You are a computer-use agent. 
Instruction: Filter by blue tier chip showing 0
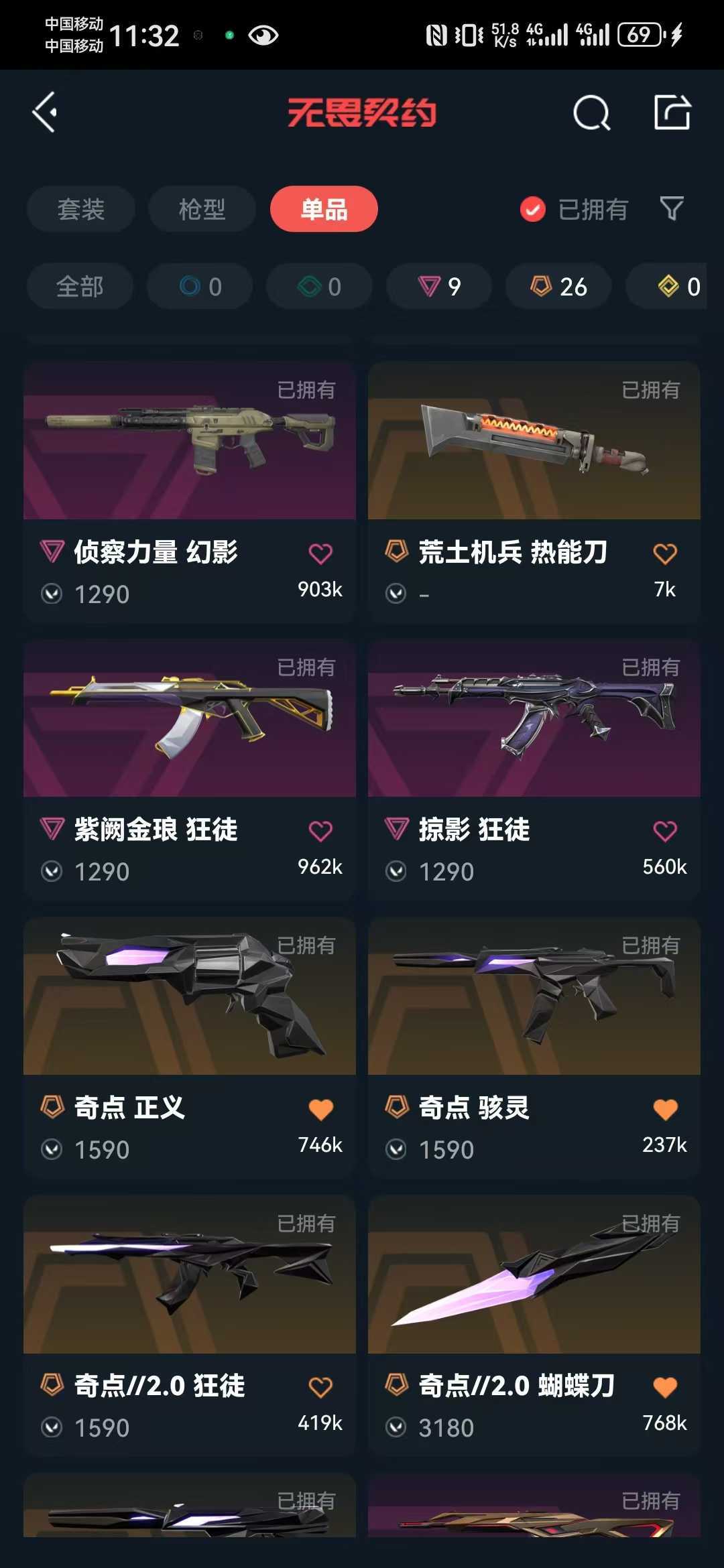[x=200, y=287]
